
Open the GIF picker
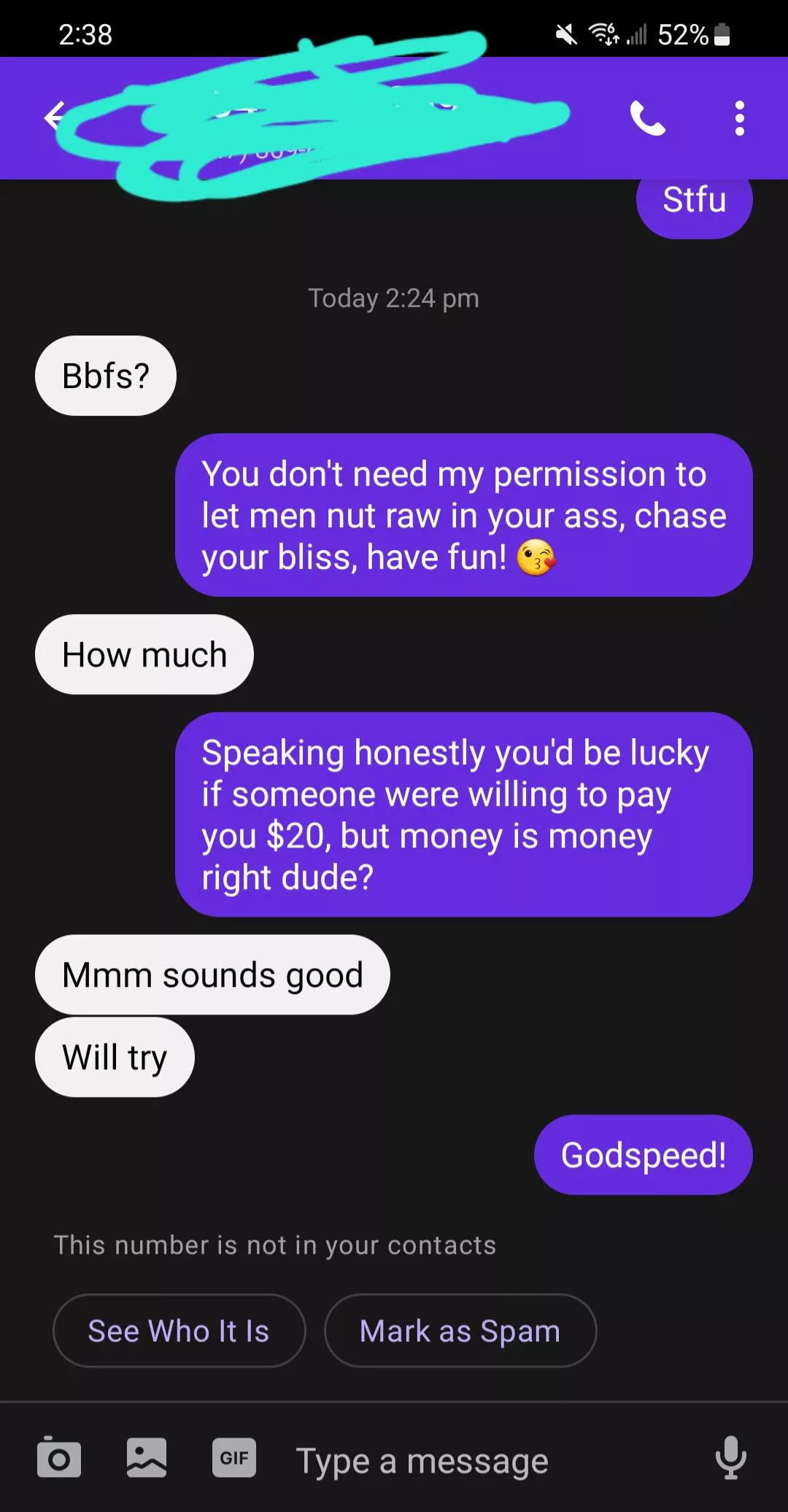[x=234, y=1458]
